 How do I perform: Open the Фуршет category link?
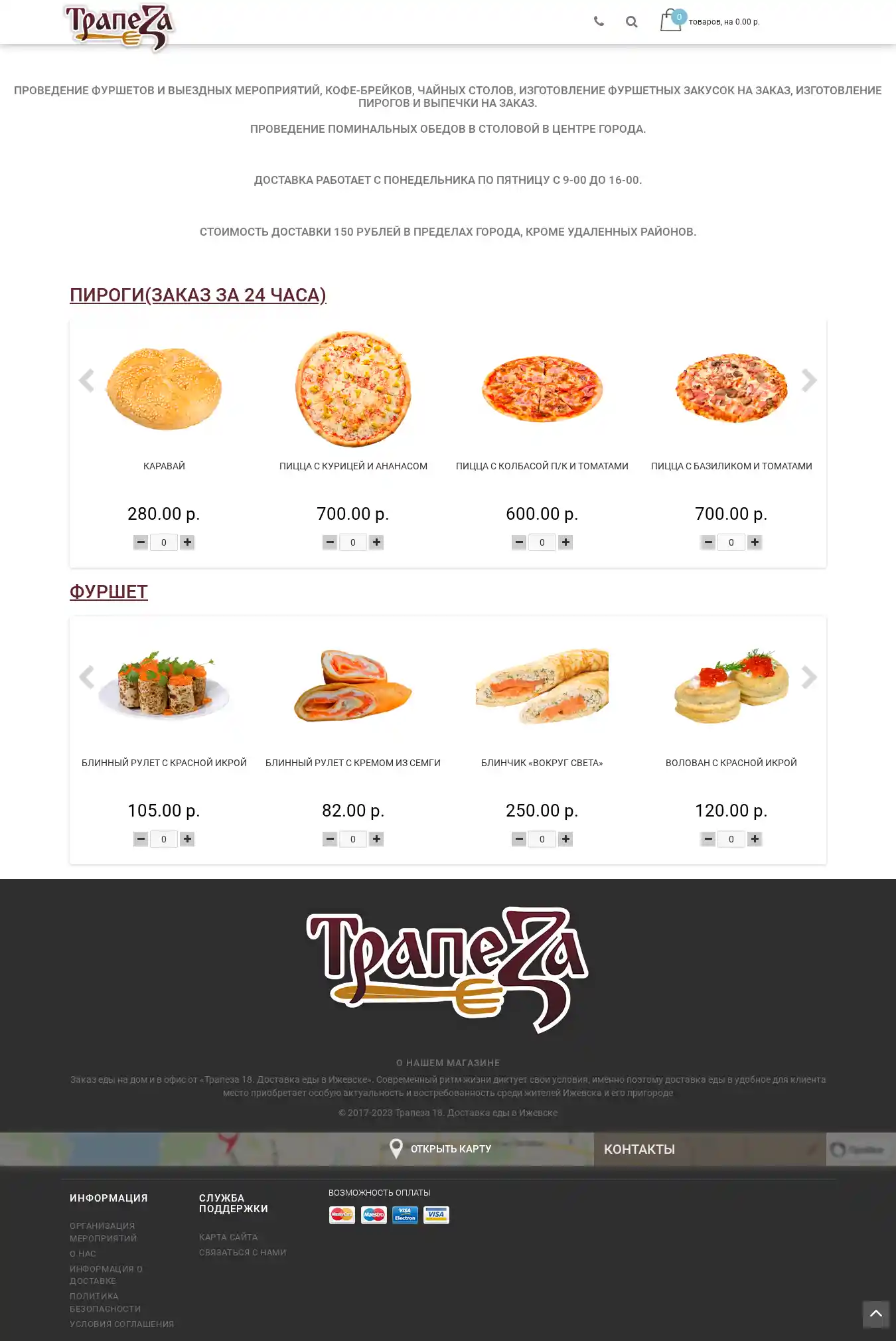(109, 592)
